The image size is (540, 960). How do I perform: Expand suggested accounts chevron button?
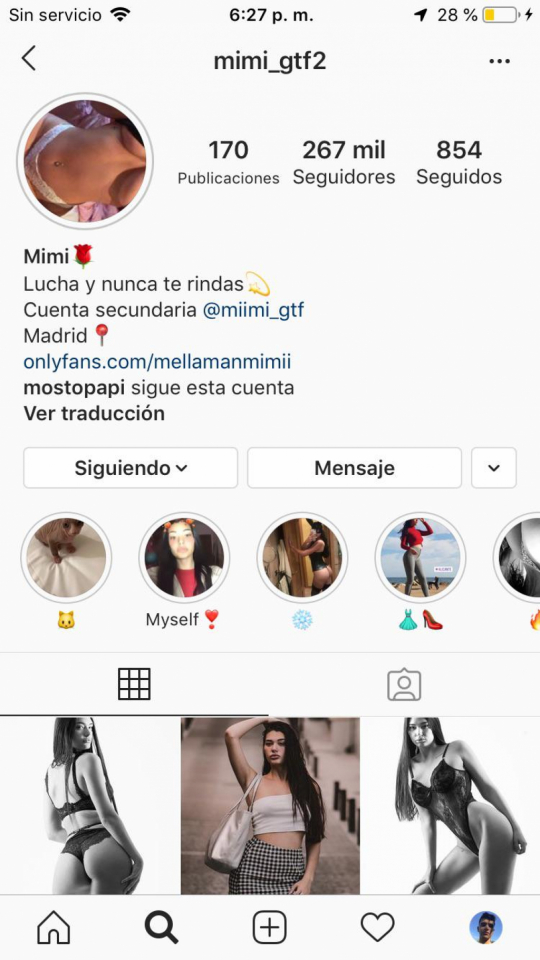tap(493, 468)
